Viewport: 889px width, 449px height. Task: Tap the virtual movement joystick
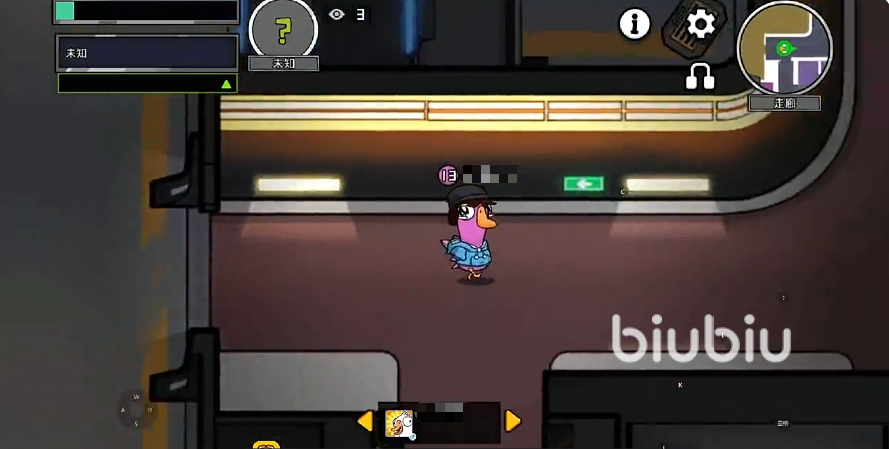[x=137, y=409]
